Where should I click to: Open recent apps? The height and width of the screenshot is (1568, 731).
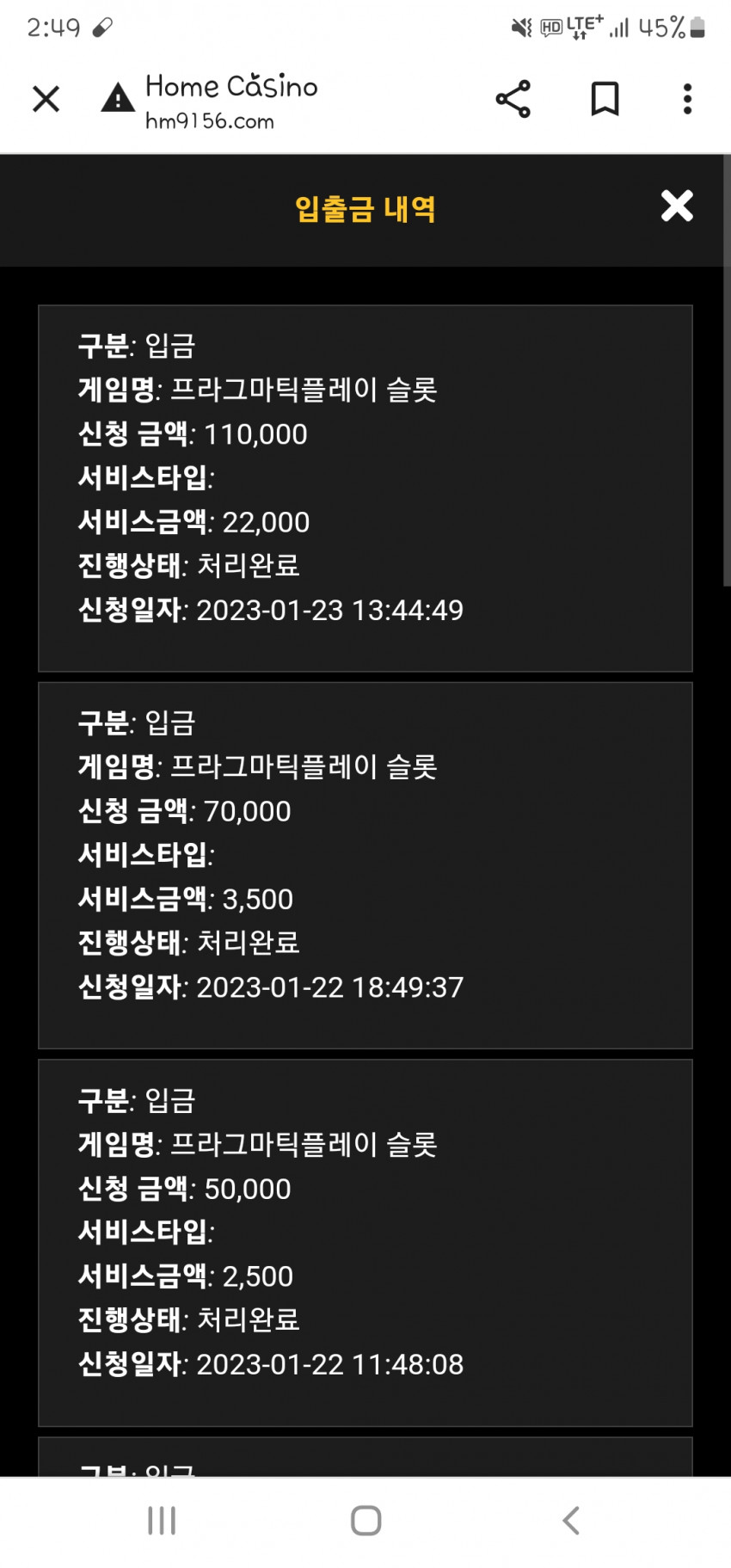[162, 1520]
